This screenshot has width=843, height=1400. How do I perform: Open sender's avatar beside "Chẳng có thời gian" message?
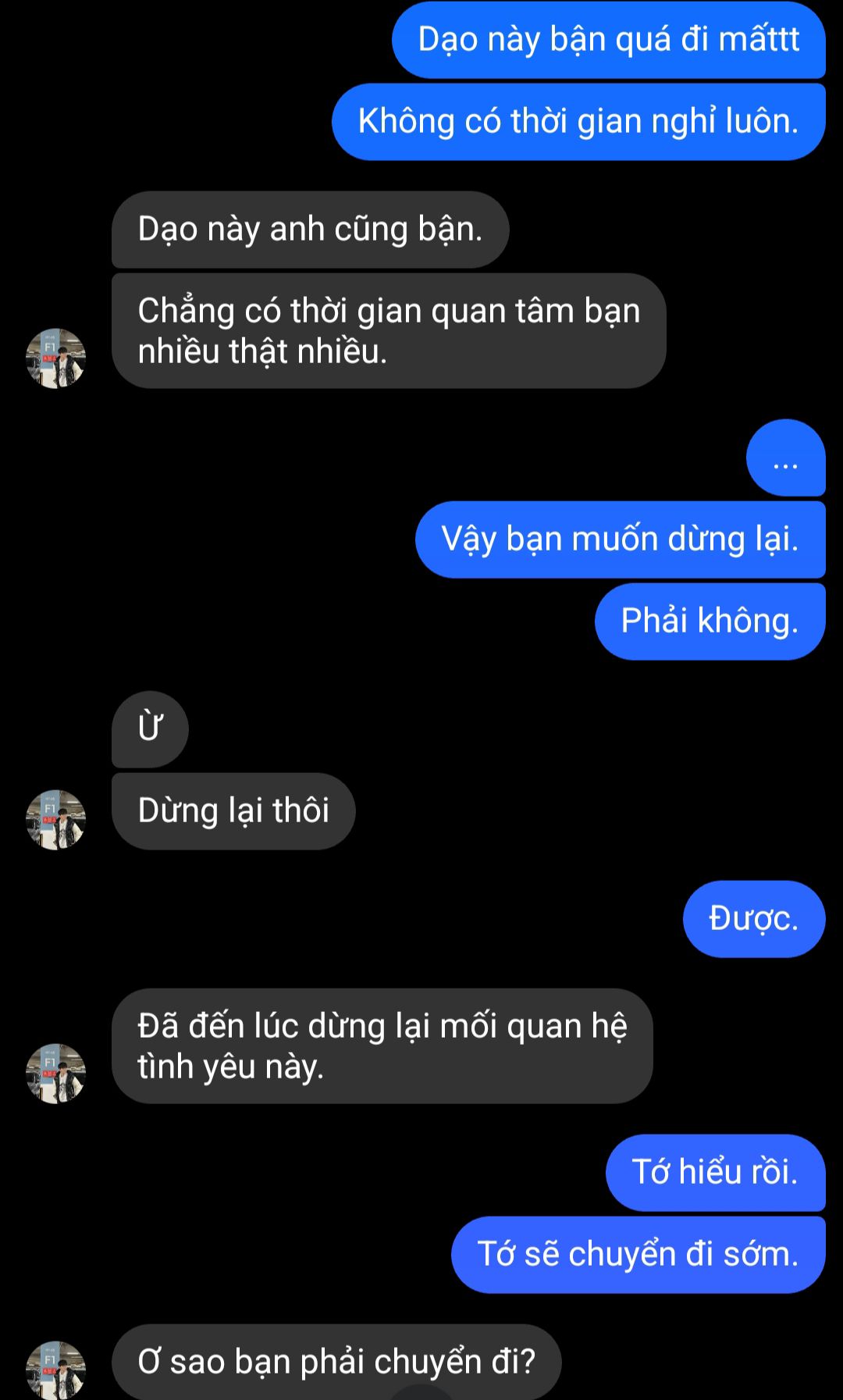[55, 358]
